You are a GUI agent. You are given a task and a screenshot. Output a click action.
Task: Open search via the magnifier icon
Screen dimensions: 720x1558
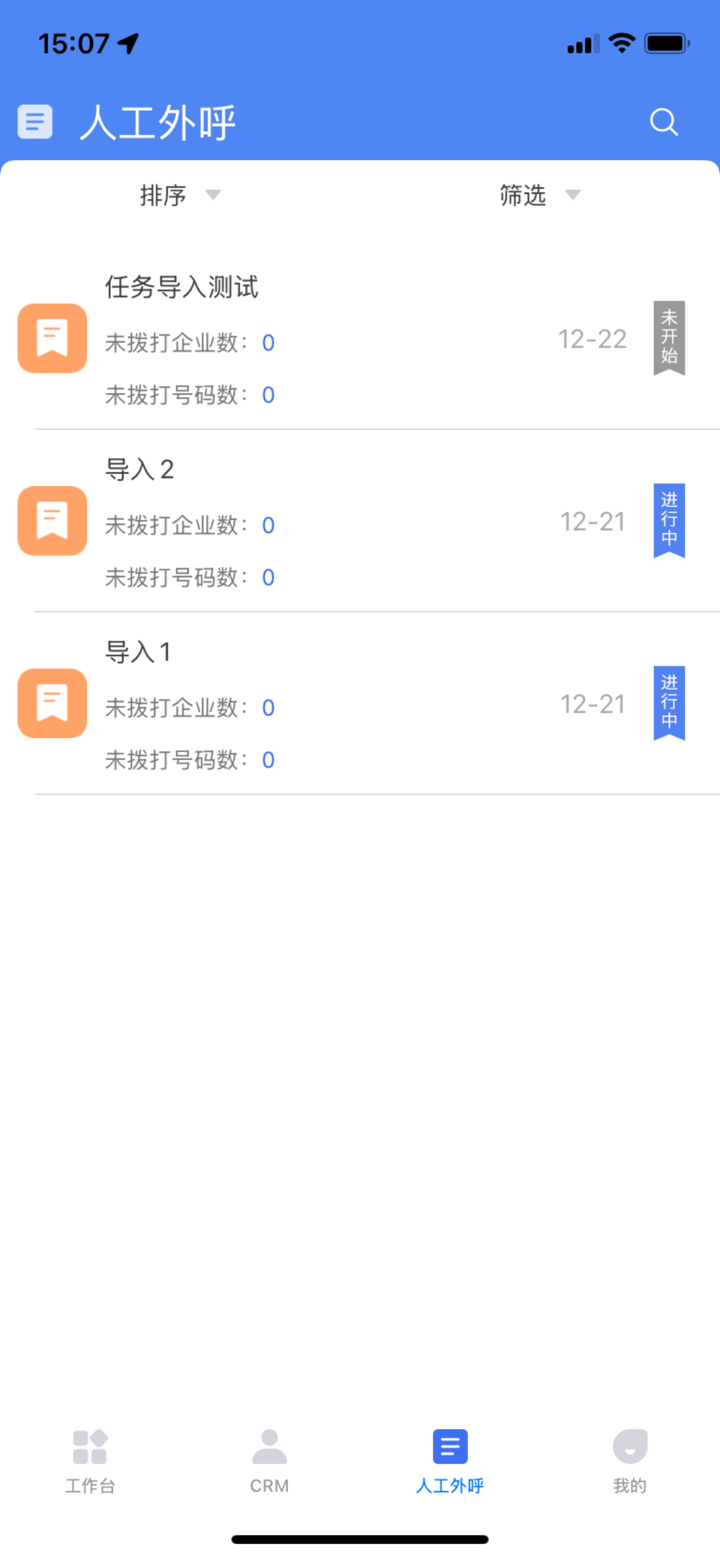[663, 121]
